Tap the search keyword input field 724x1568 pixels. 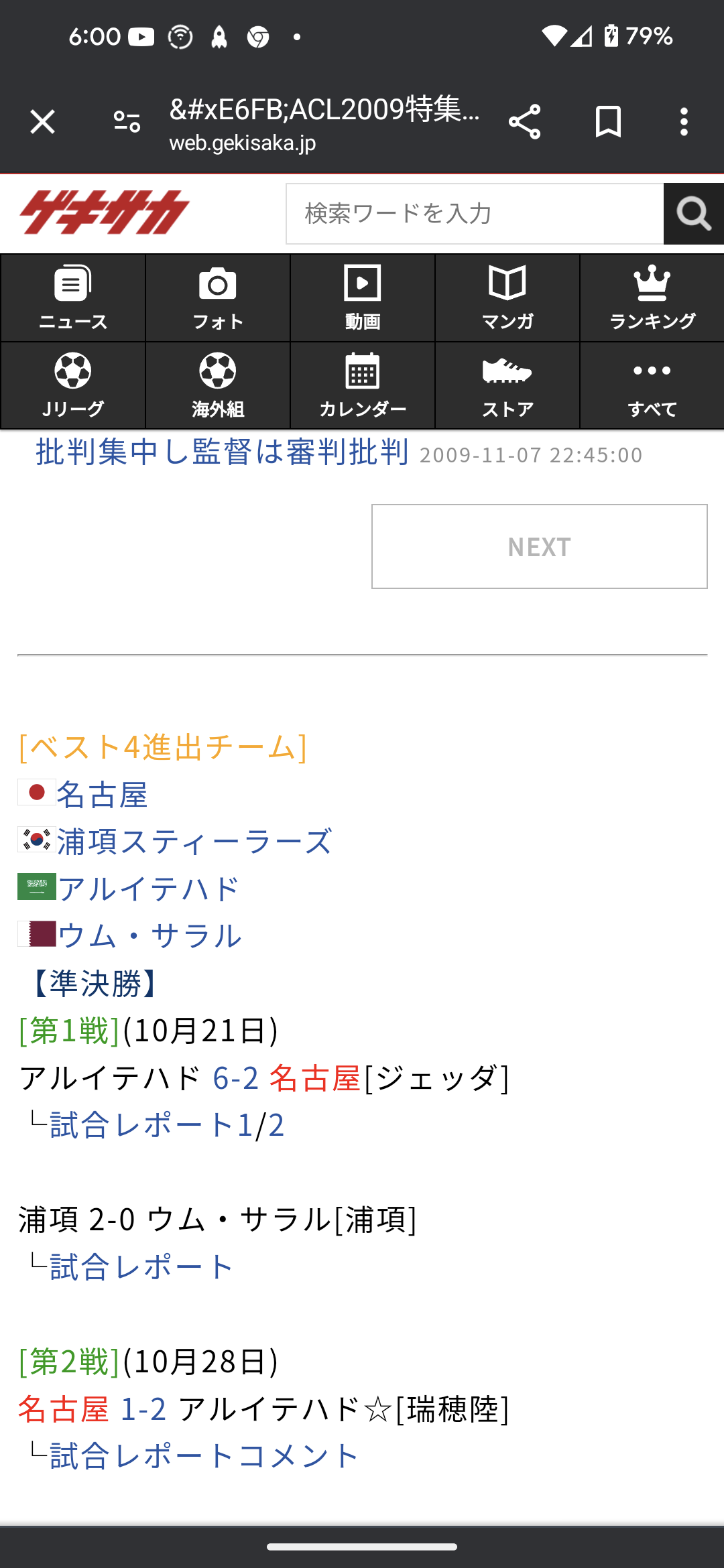click(x=475, y=214)
